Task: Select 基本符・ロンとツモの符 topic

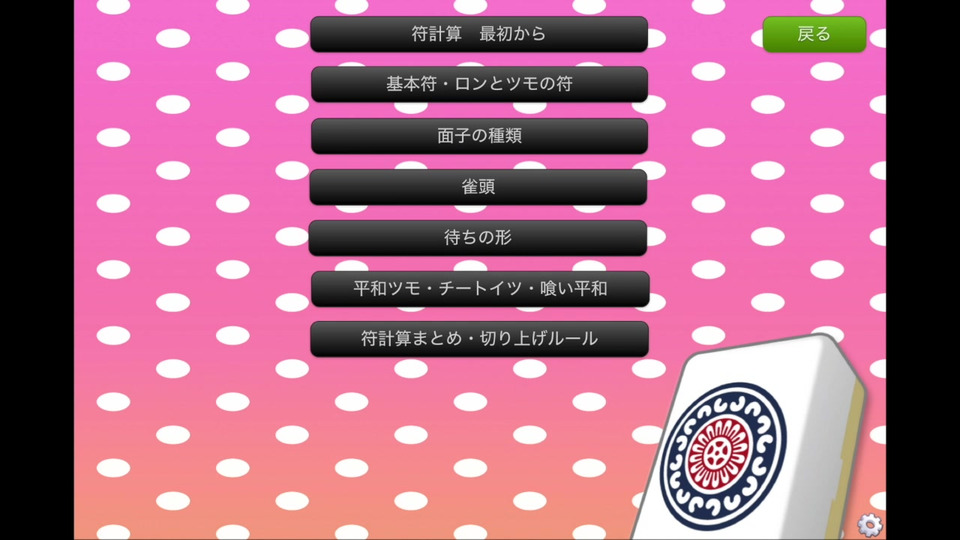Action: (x=479, y=85)
